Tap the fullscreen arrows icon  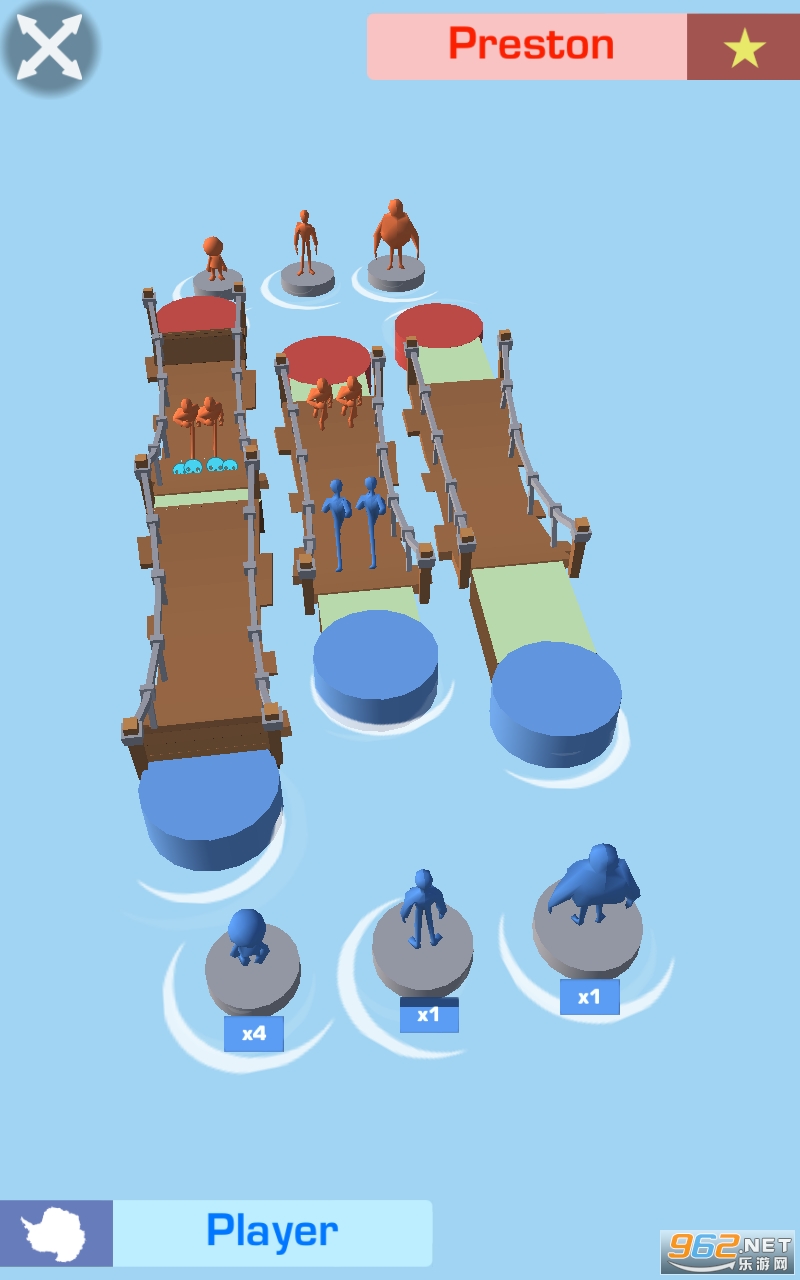click(49, 47)
